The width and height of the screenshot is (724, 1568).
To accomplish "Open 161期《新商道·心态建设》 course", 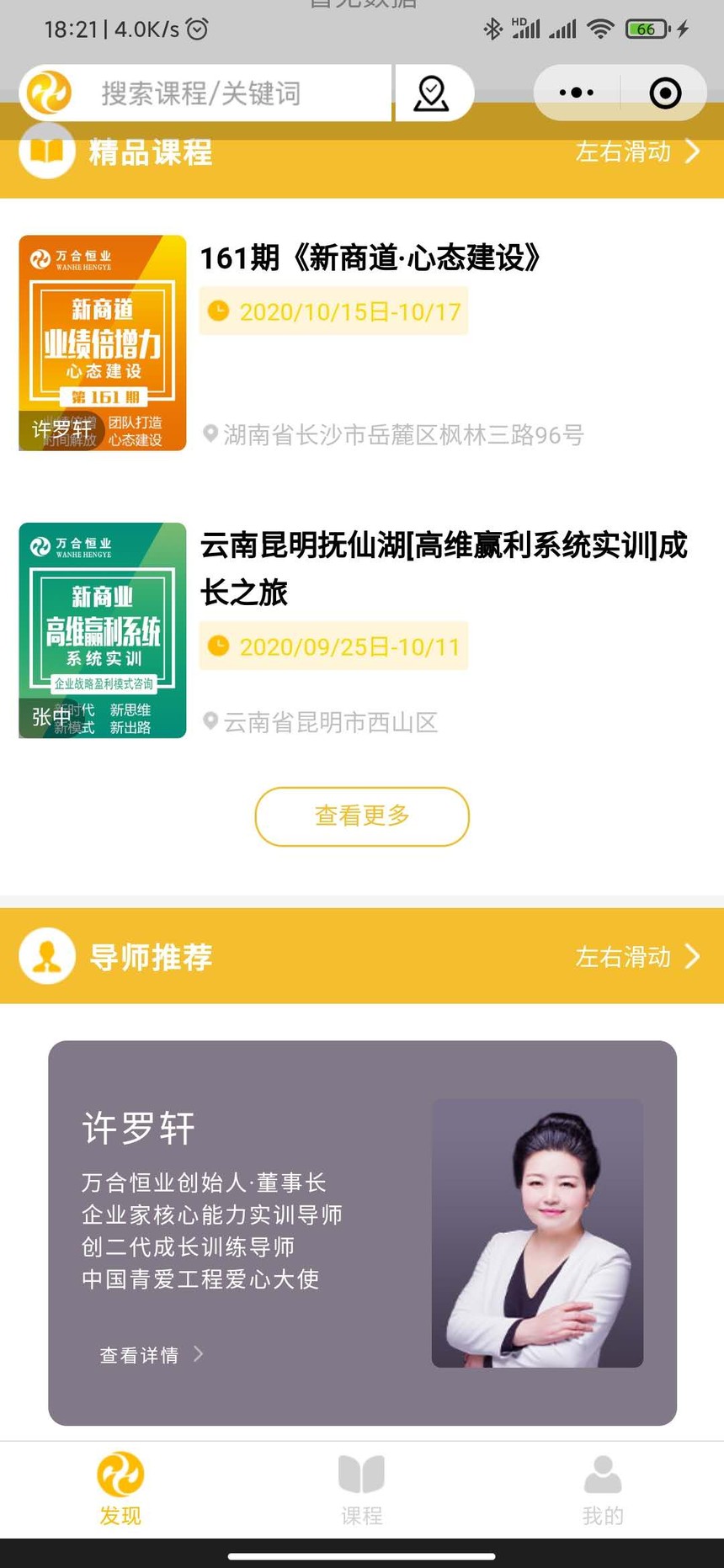I will (370, 258).
